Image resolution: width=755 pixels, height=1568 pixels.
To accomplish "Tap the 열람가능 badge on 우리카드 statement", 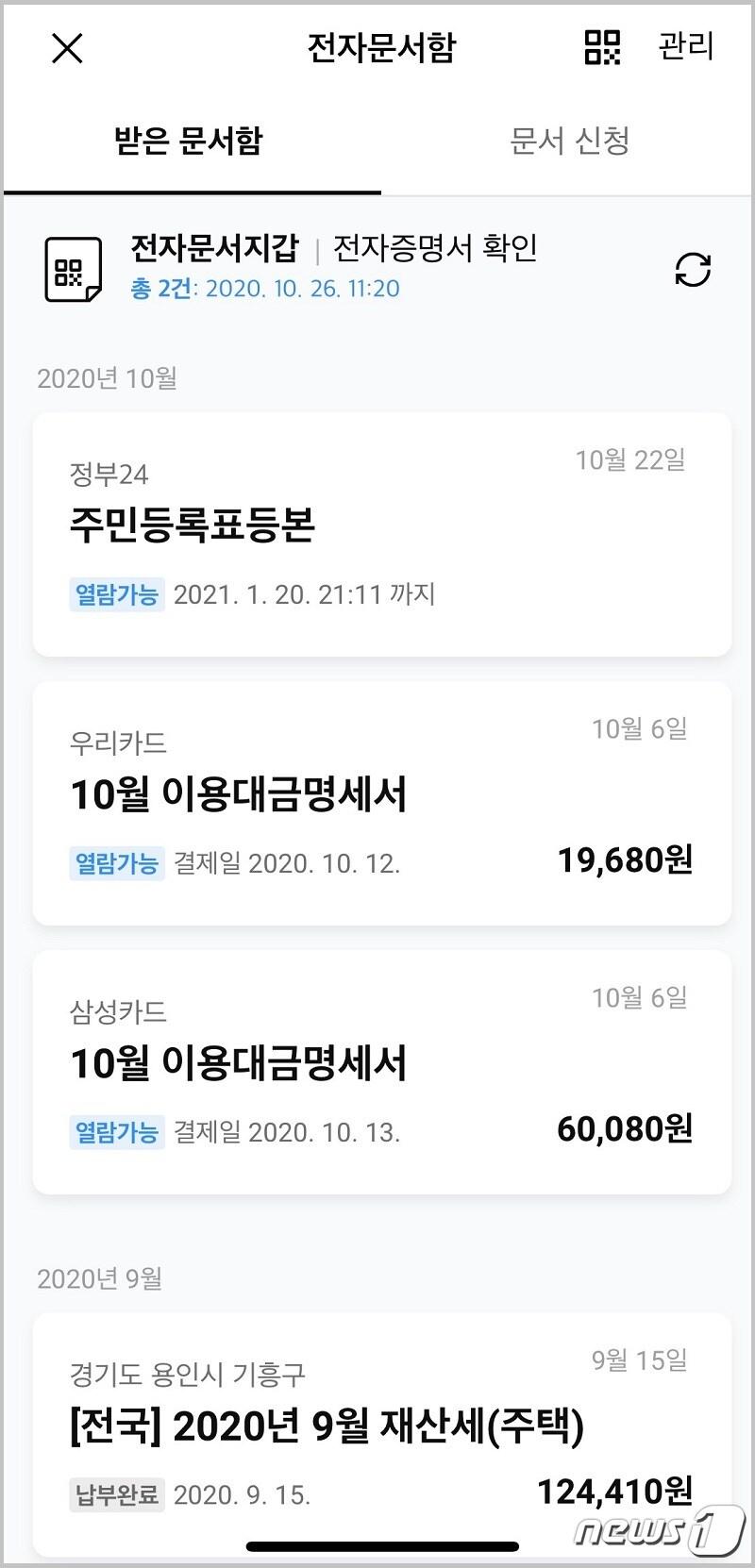I will pos(116,862).
